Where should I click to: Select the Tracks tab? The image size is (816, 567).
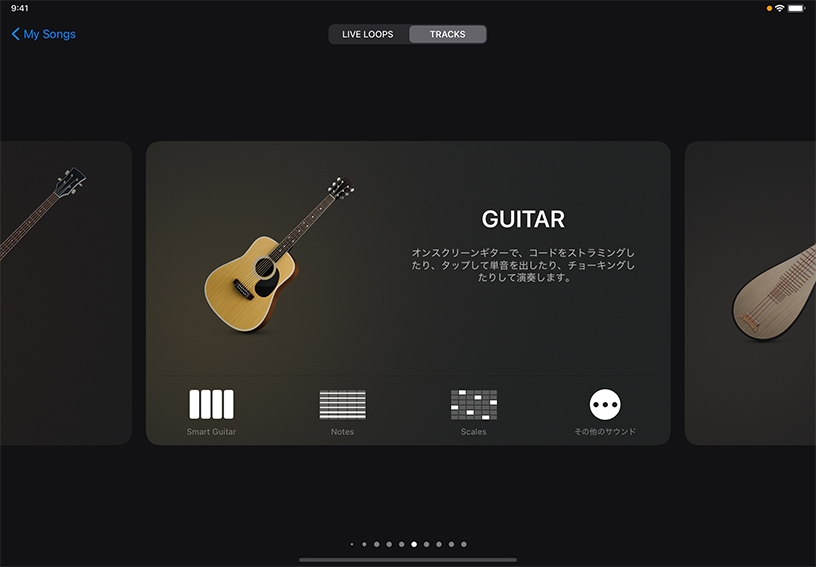point(447,34)
